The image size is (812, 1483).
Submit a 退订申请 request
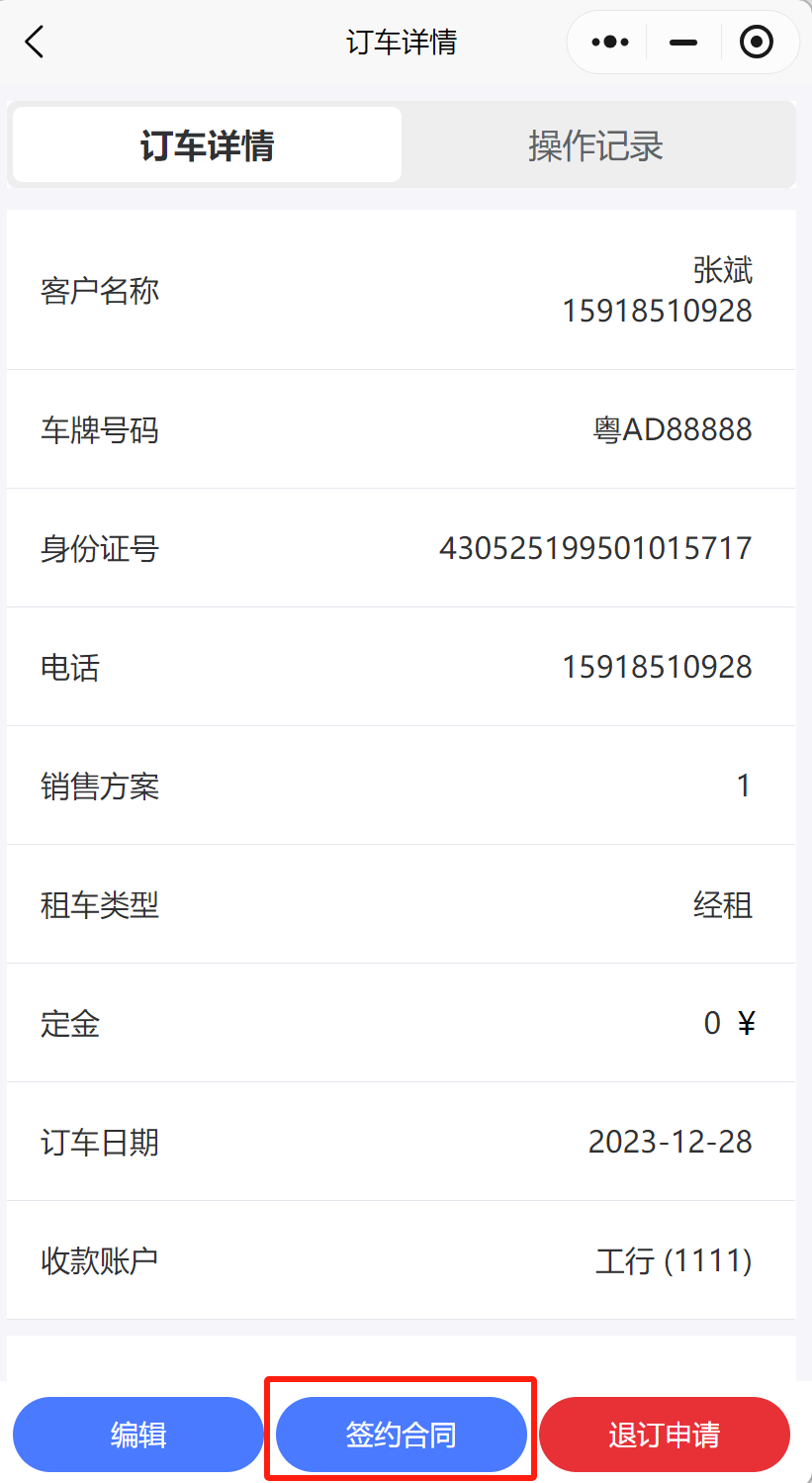point(664,1435)
